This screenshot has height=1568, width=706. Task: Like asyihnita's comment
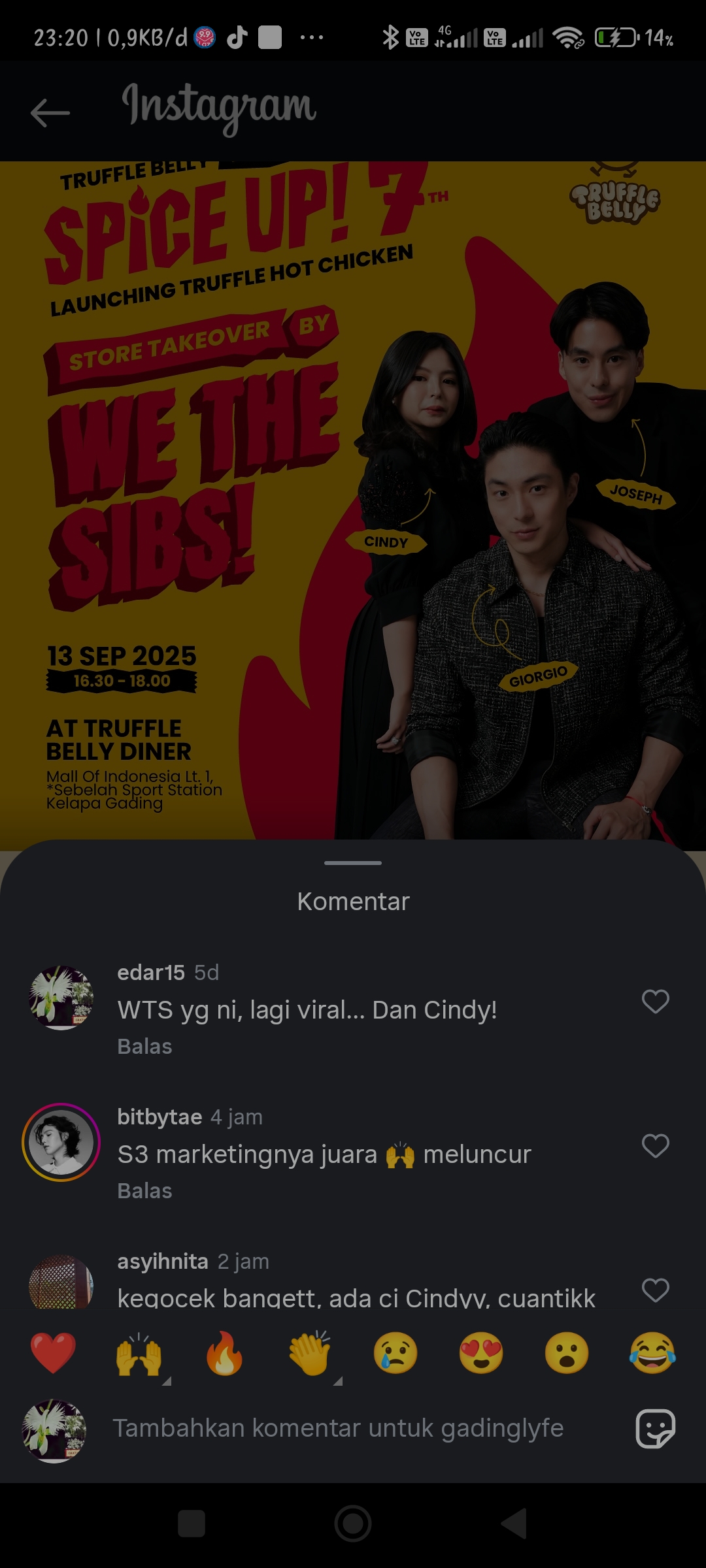click(x=655, y=1290)
